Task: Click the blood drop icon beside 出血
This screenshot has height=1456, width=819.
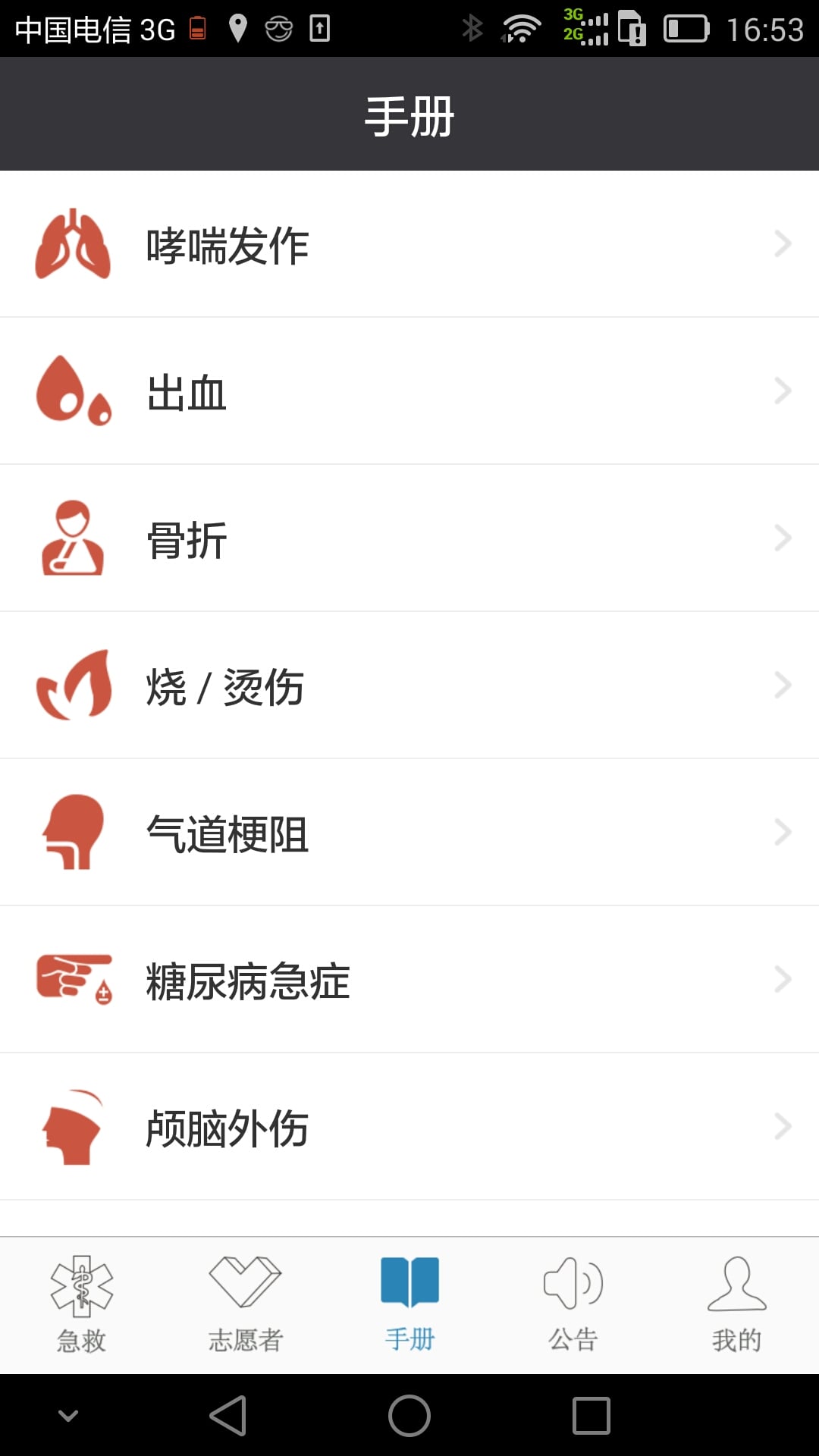Action: 73,391
